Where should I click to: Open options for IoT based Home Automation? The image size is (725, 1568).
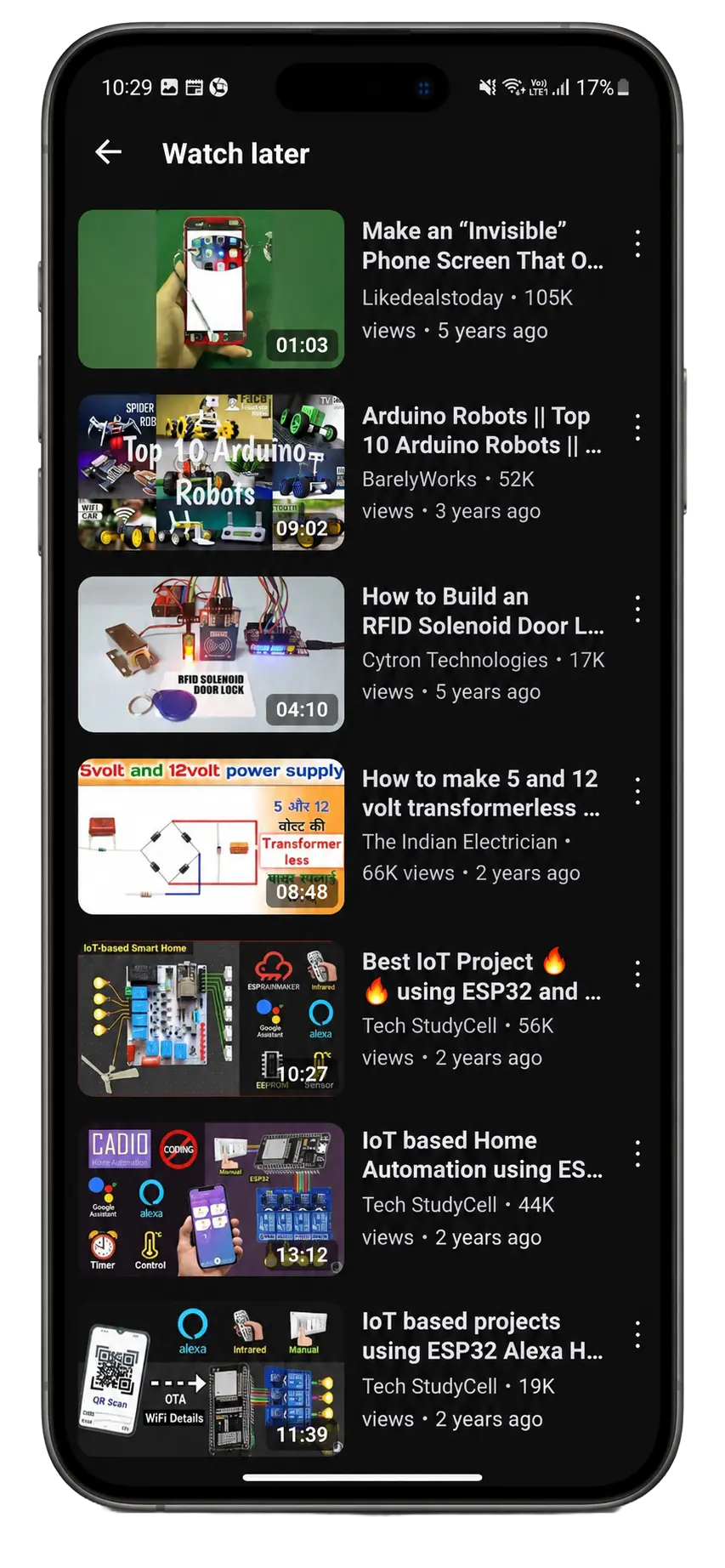click(637, 1154)
